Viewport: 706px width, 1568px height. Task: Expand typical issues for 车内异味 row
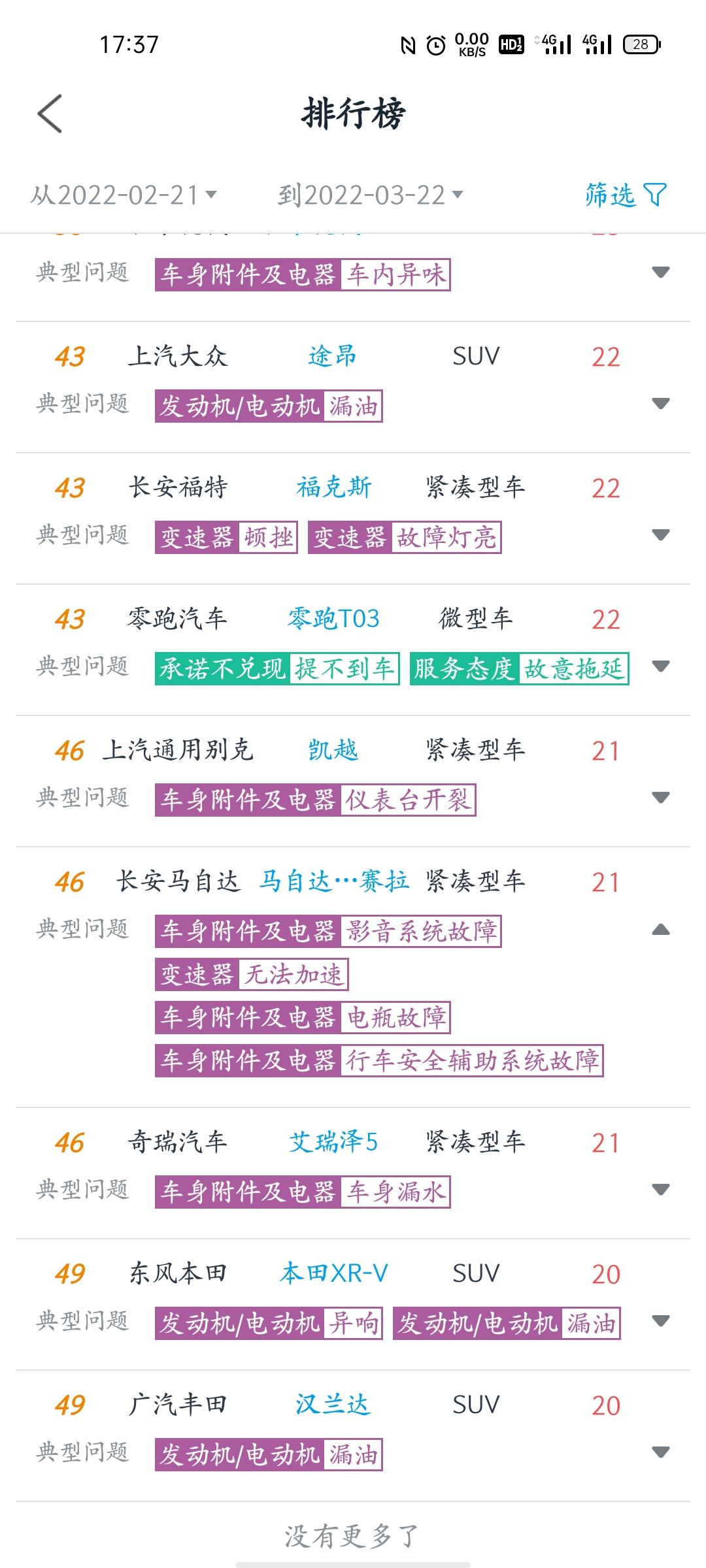[x=661, y=272]
